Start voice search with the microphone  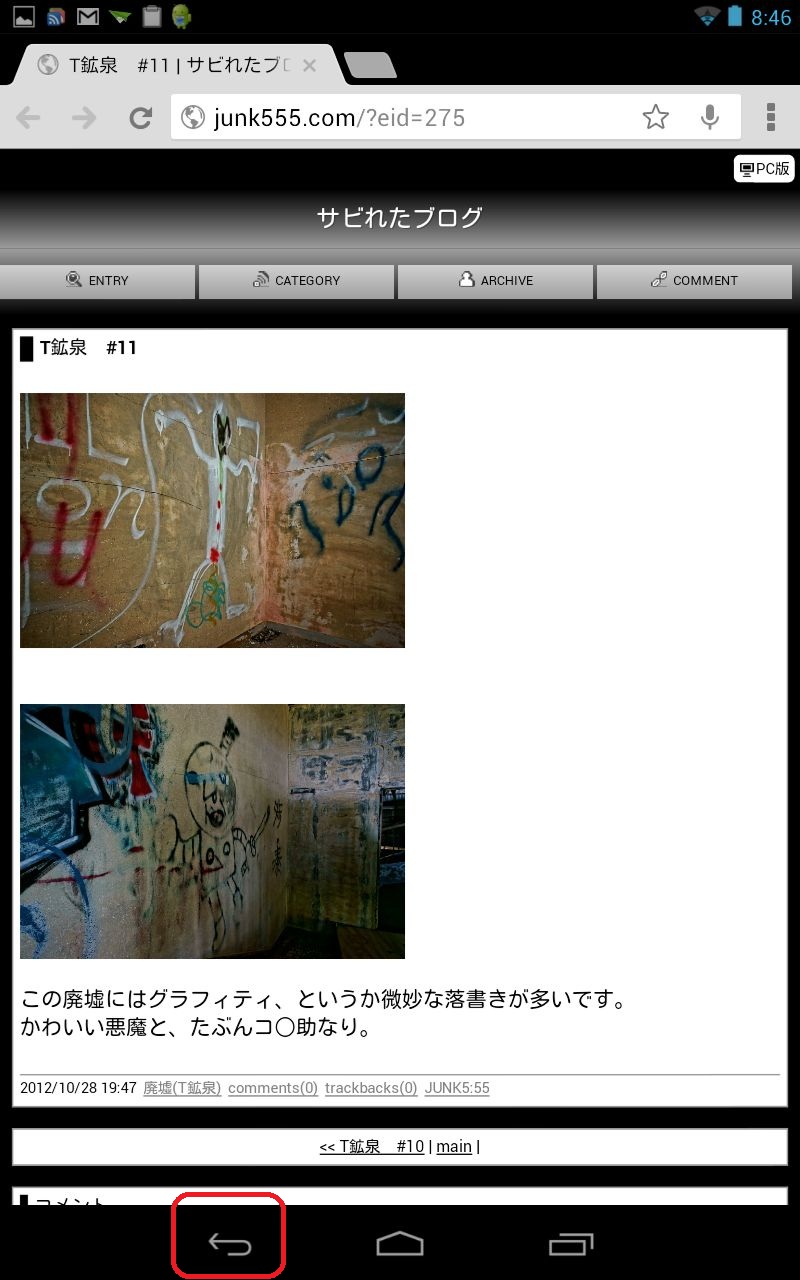click(710, 118)
